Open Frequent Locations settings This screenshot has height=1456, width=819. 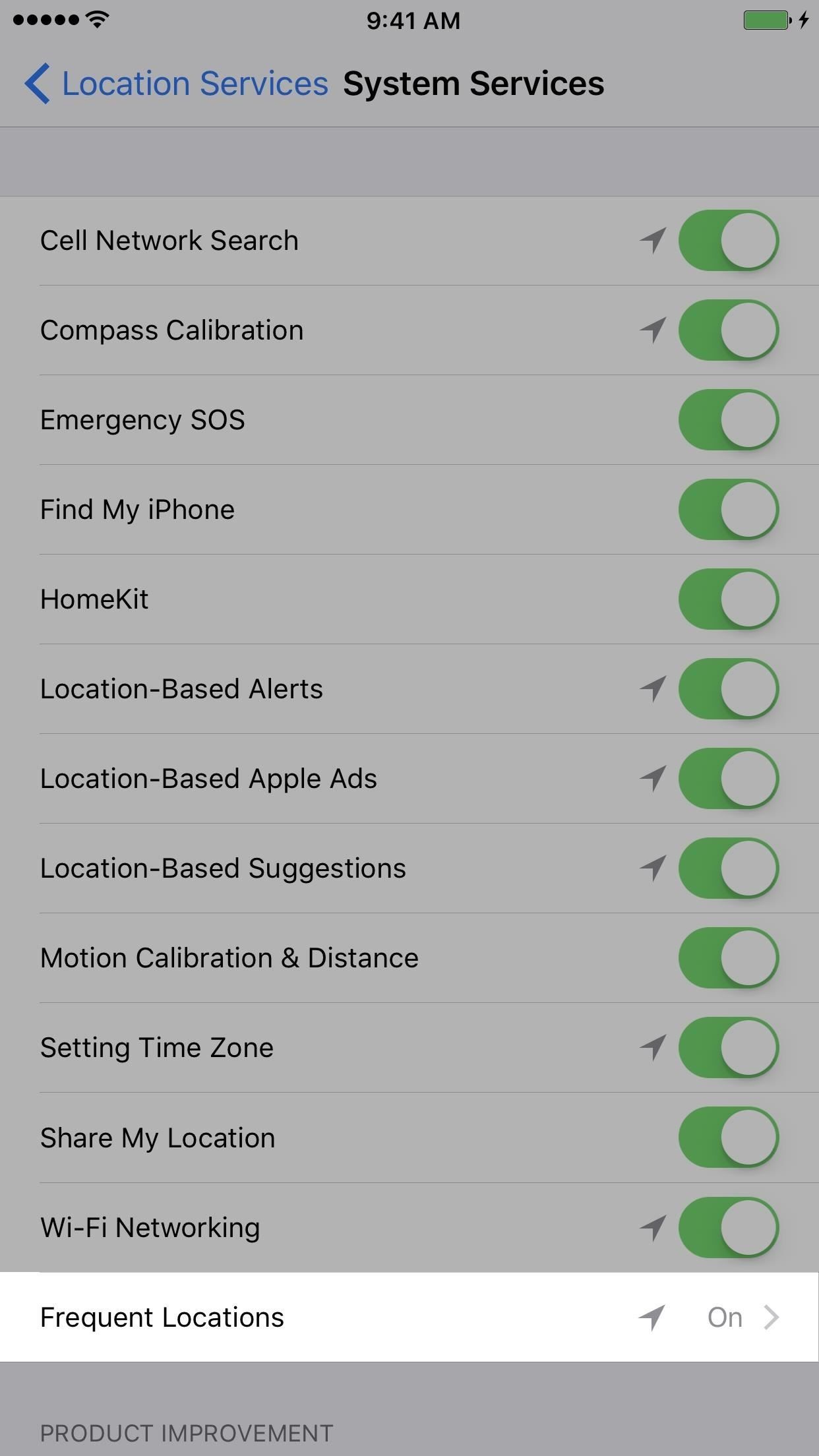point(409,1317)
